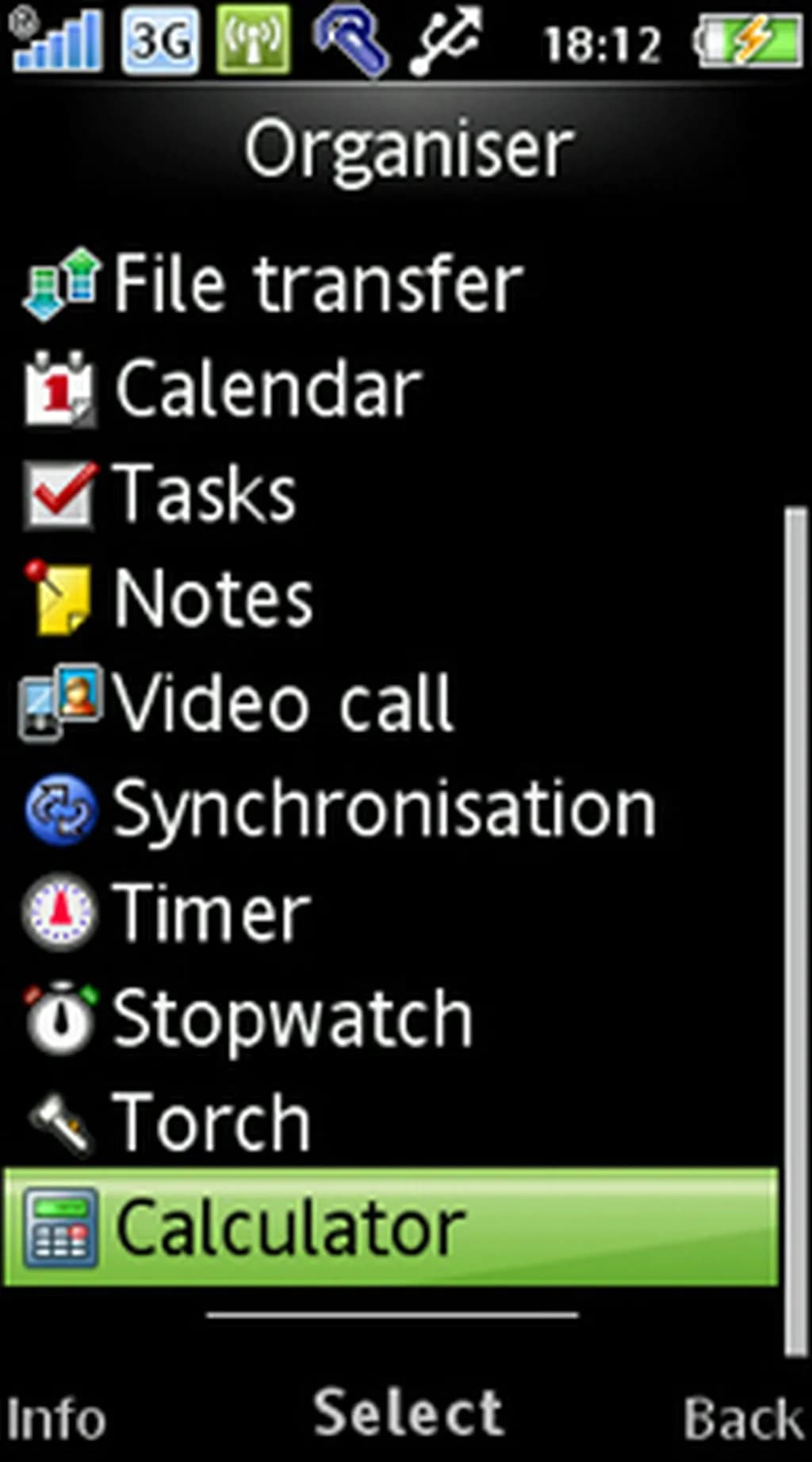Viewport: 812px width, 1462px height.
Task: Open the Calendar entry
Action: (x=268, y=388)
